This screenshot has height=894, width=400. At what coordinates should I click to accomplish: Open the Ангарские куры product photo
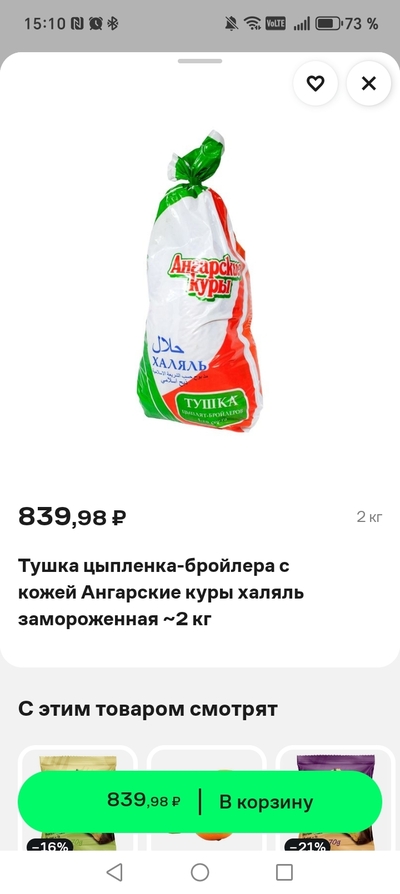[200, 281]
